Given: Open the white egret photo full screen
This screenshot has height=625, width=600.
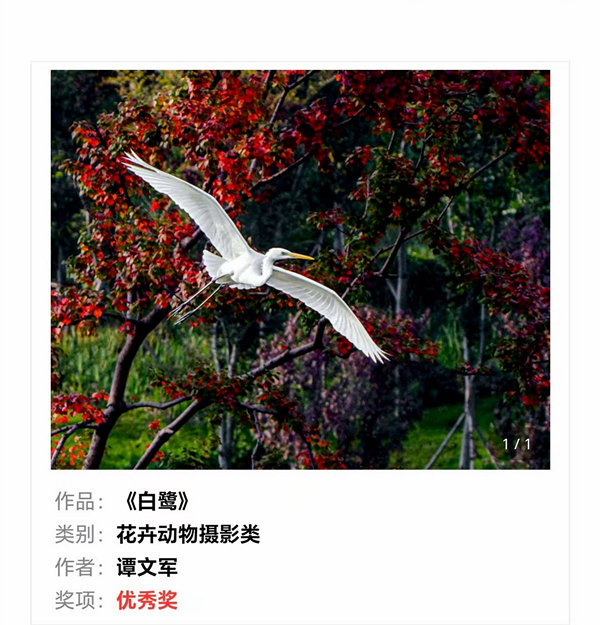Looking at the screenshot, I should 300,269.
